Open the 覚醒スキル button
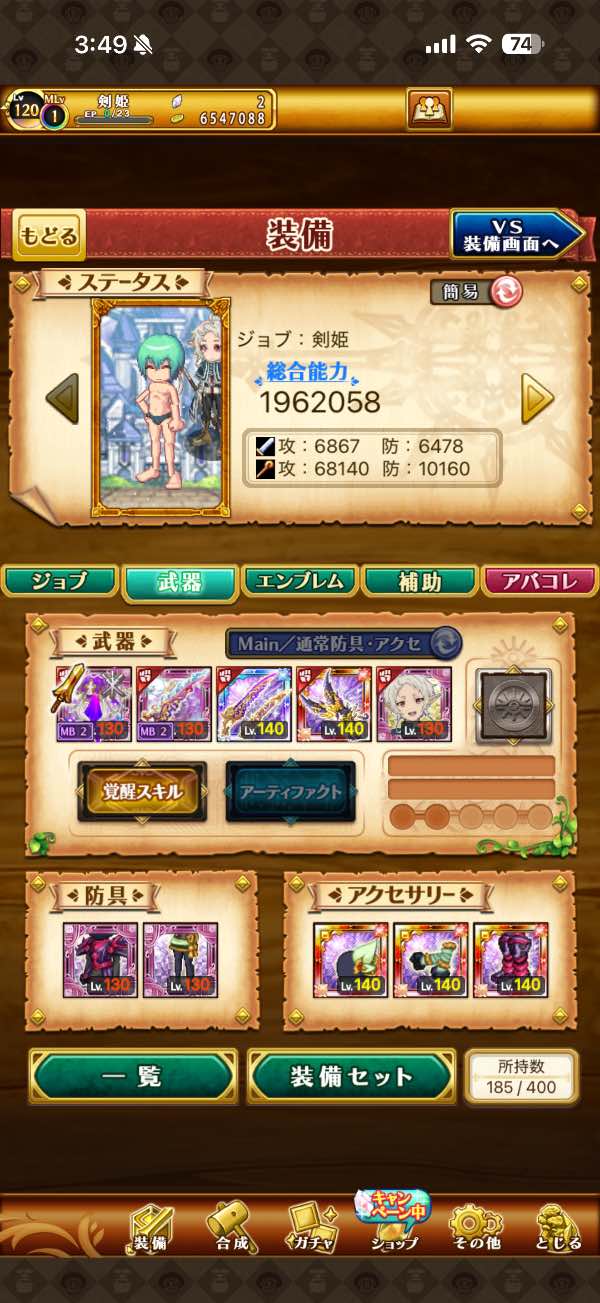 [142, 792]
